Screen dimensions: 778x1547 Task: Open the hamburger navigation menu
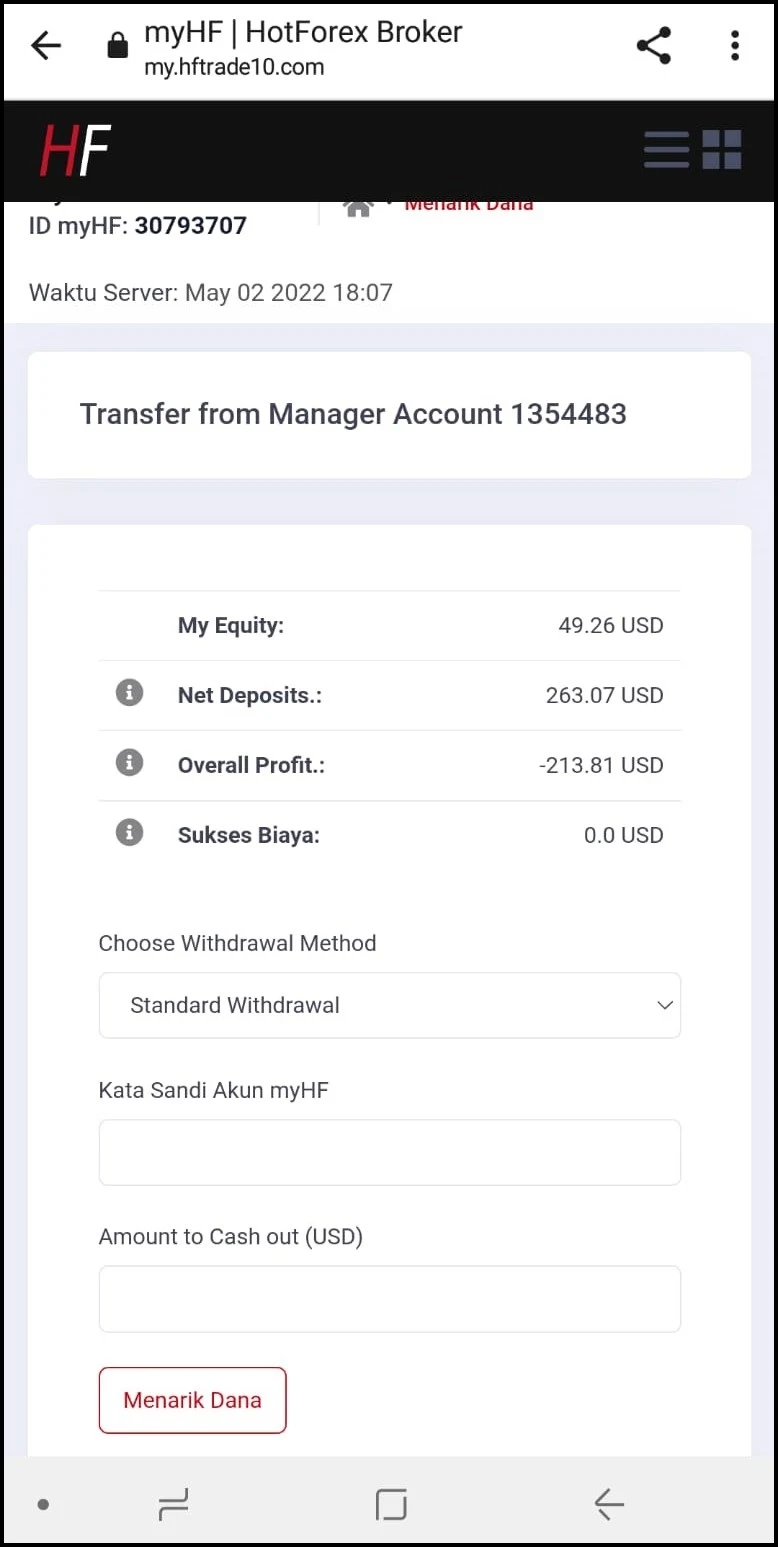click(666, 150)
